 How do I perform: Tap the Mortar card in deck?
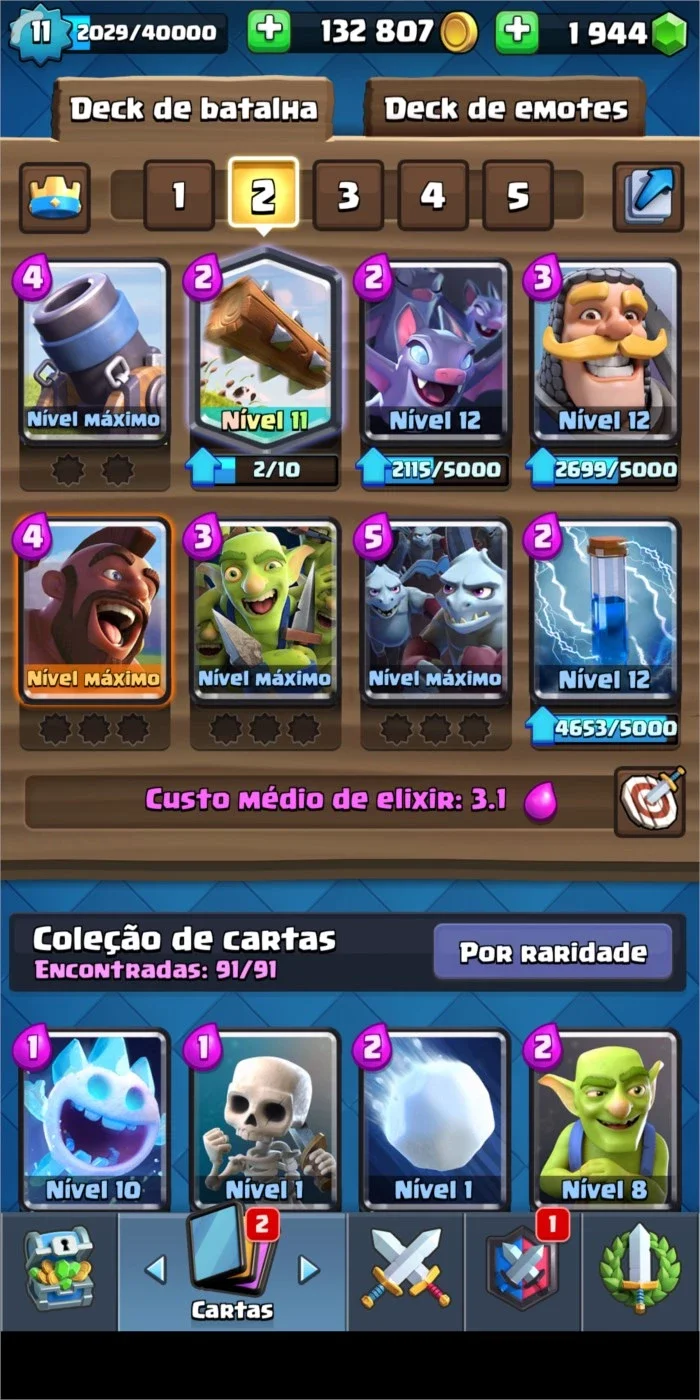click(x=94, y=350)
